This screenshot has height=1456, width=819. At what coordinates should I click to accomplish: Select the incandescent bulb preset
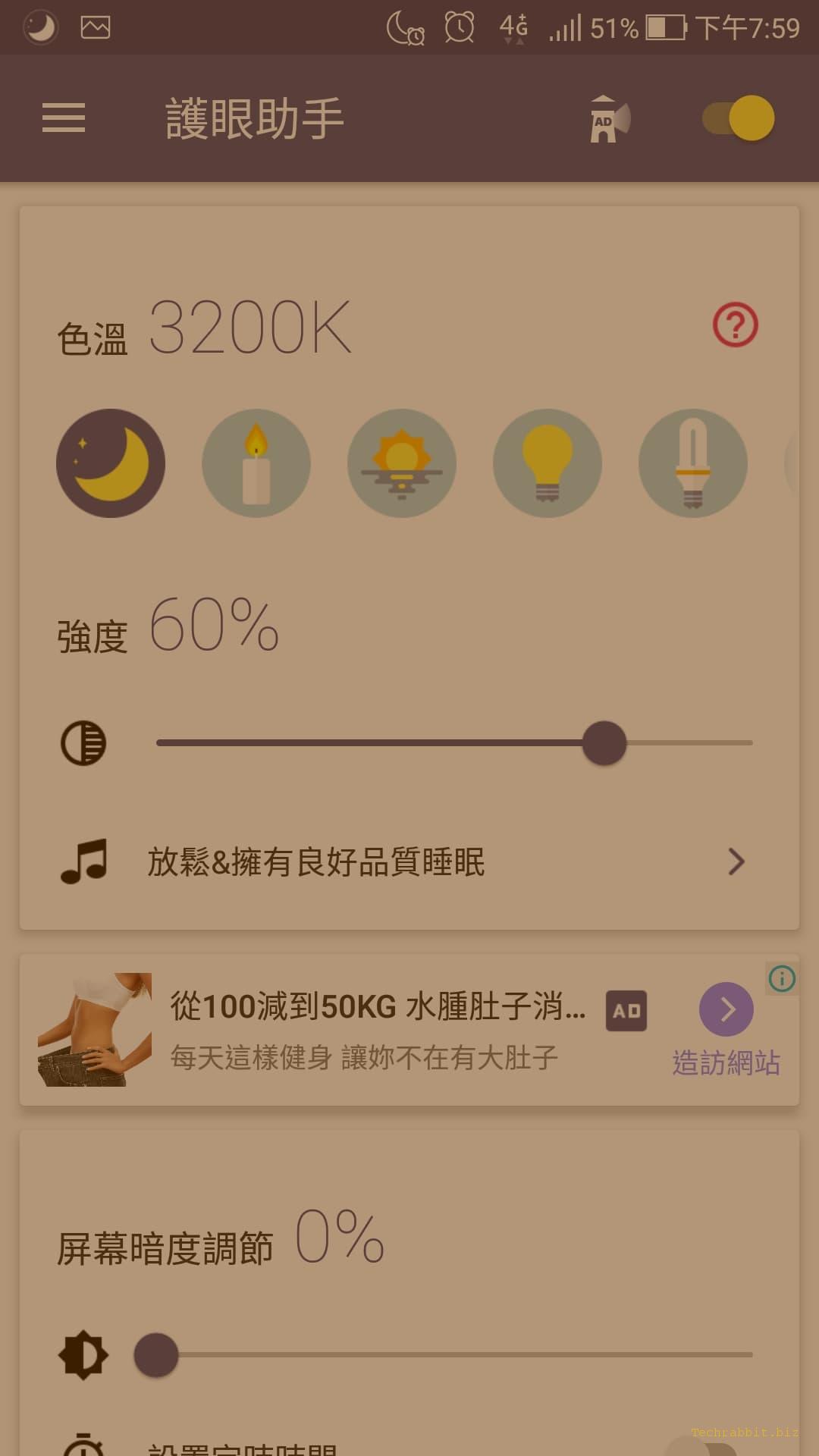tap(548, 463)
